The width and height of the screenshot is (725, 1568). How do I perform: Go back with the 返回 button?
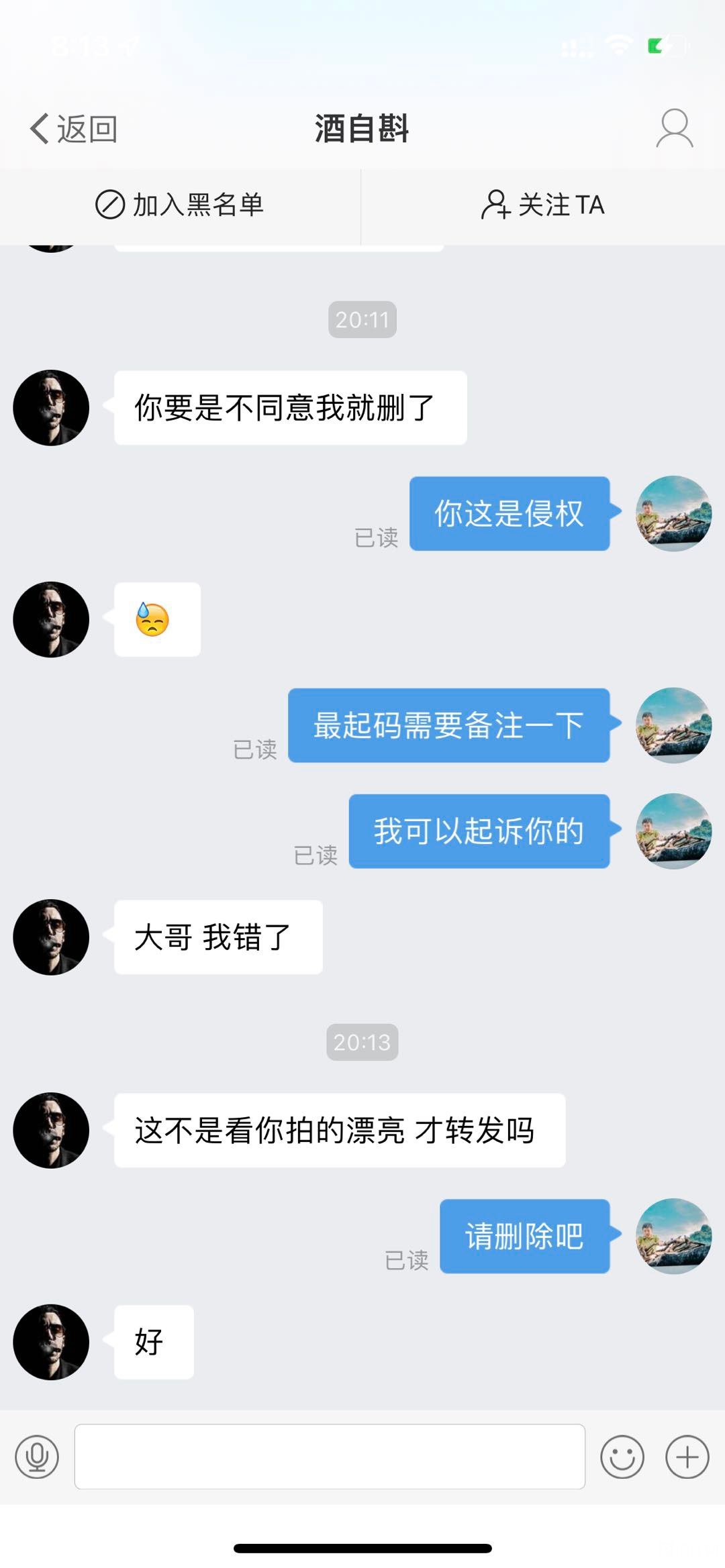(74, 128)
